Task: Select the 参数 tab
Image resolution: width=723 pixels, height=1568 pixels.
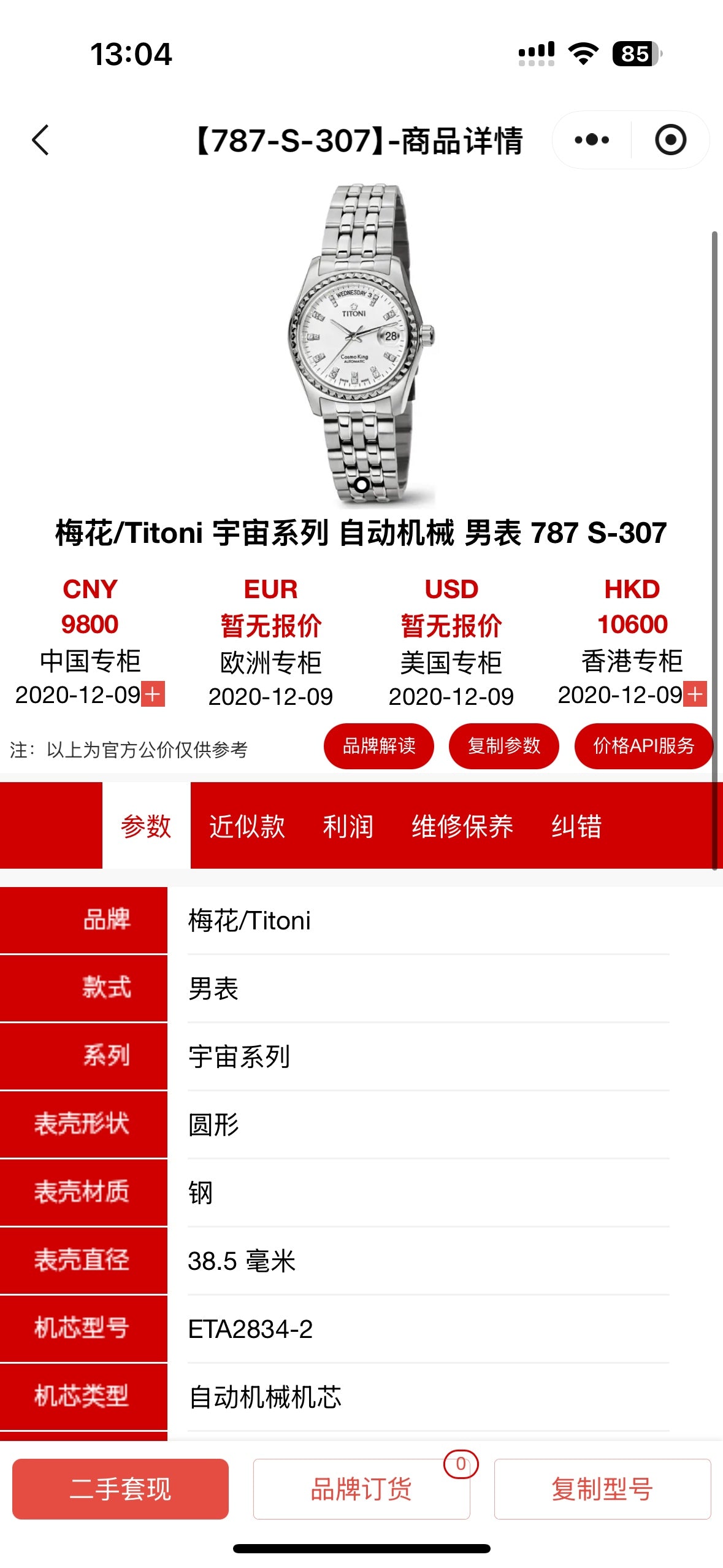Action: (x=146, y=825)
